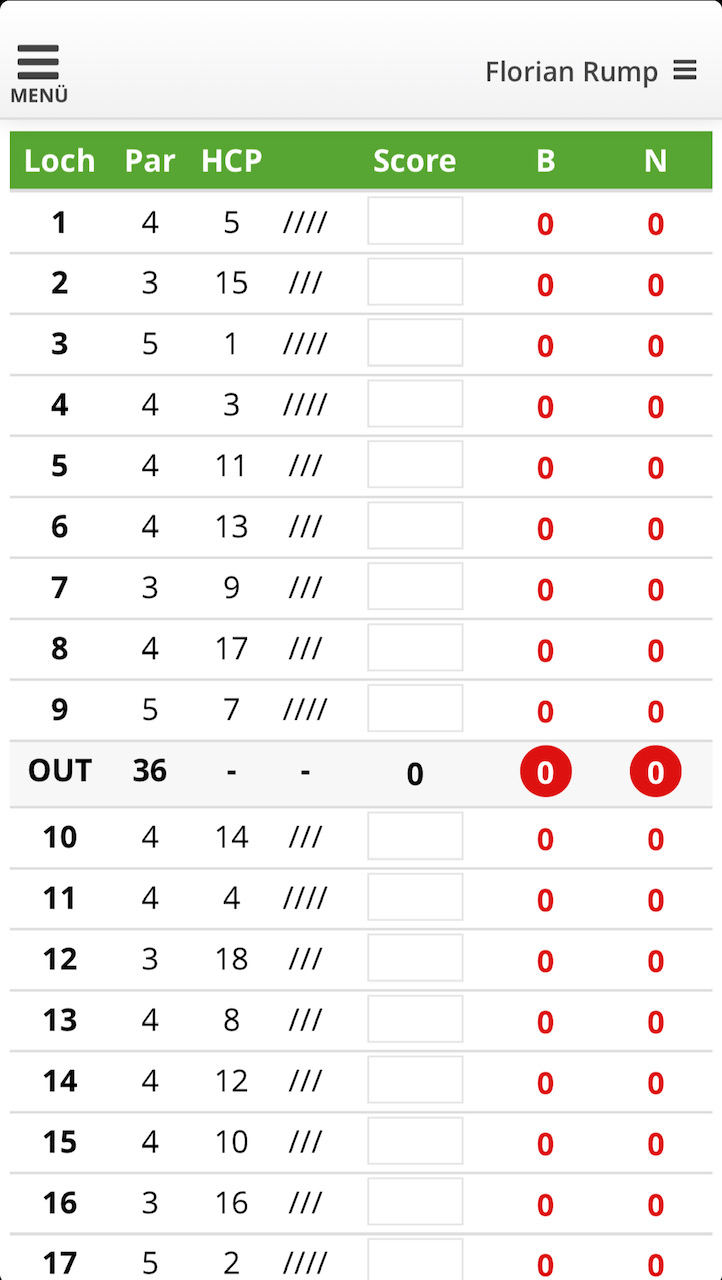Viewport: 722px width, 1280px height.
Task: Open the MENÜ hamburger menu
Action: (38, 73)
